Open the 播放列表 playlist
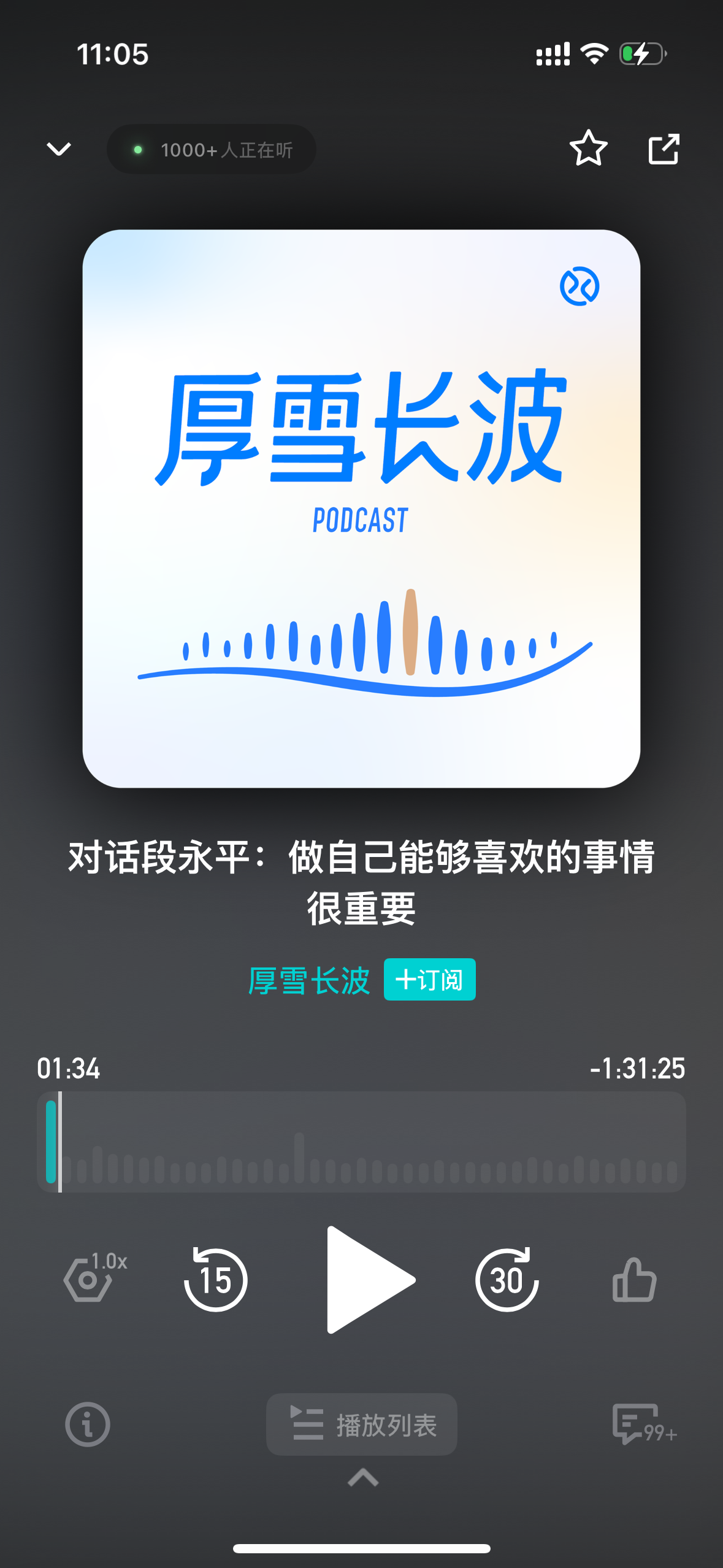 coord(362,1424)
